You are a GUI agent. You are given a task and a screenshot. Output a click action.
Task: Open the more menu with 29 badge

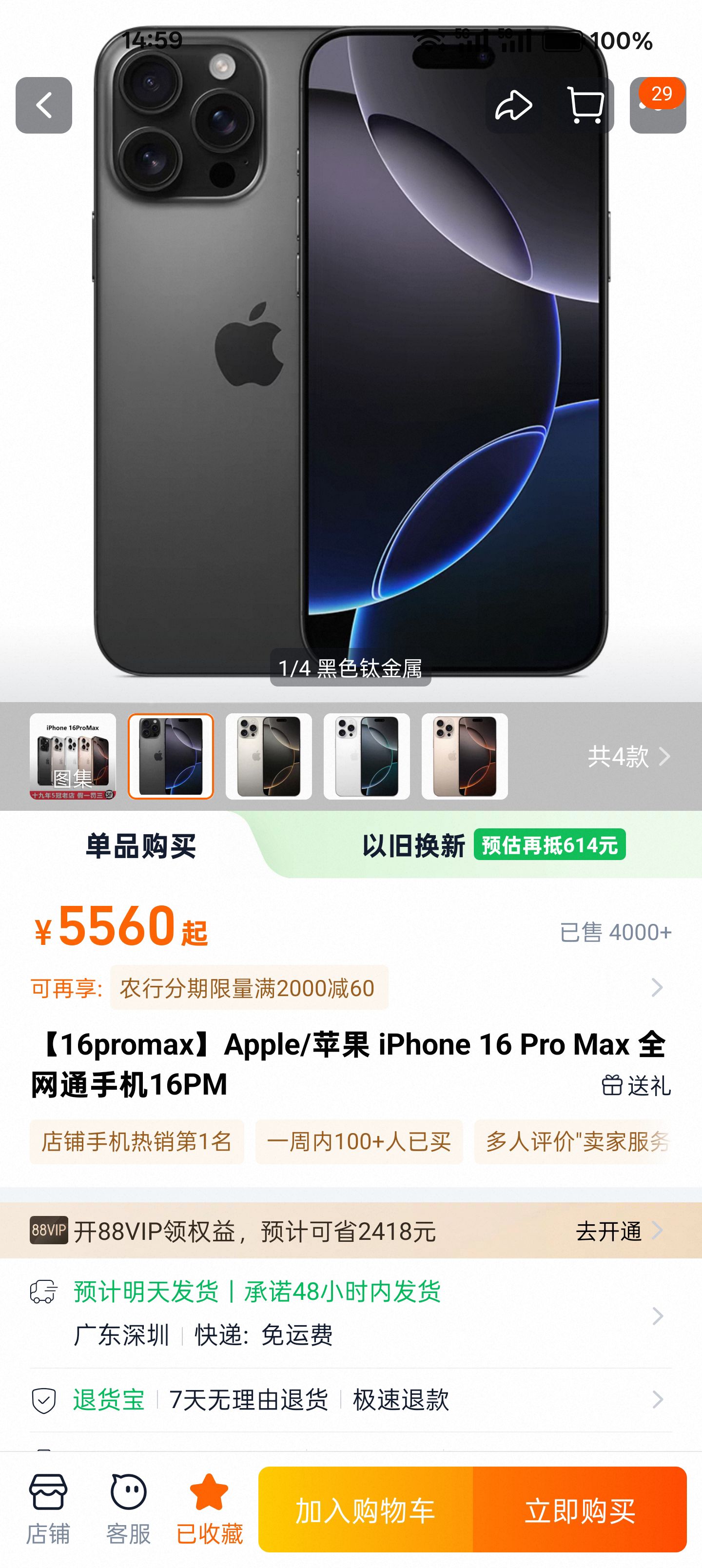point(657,105)
